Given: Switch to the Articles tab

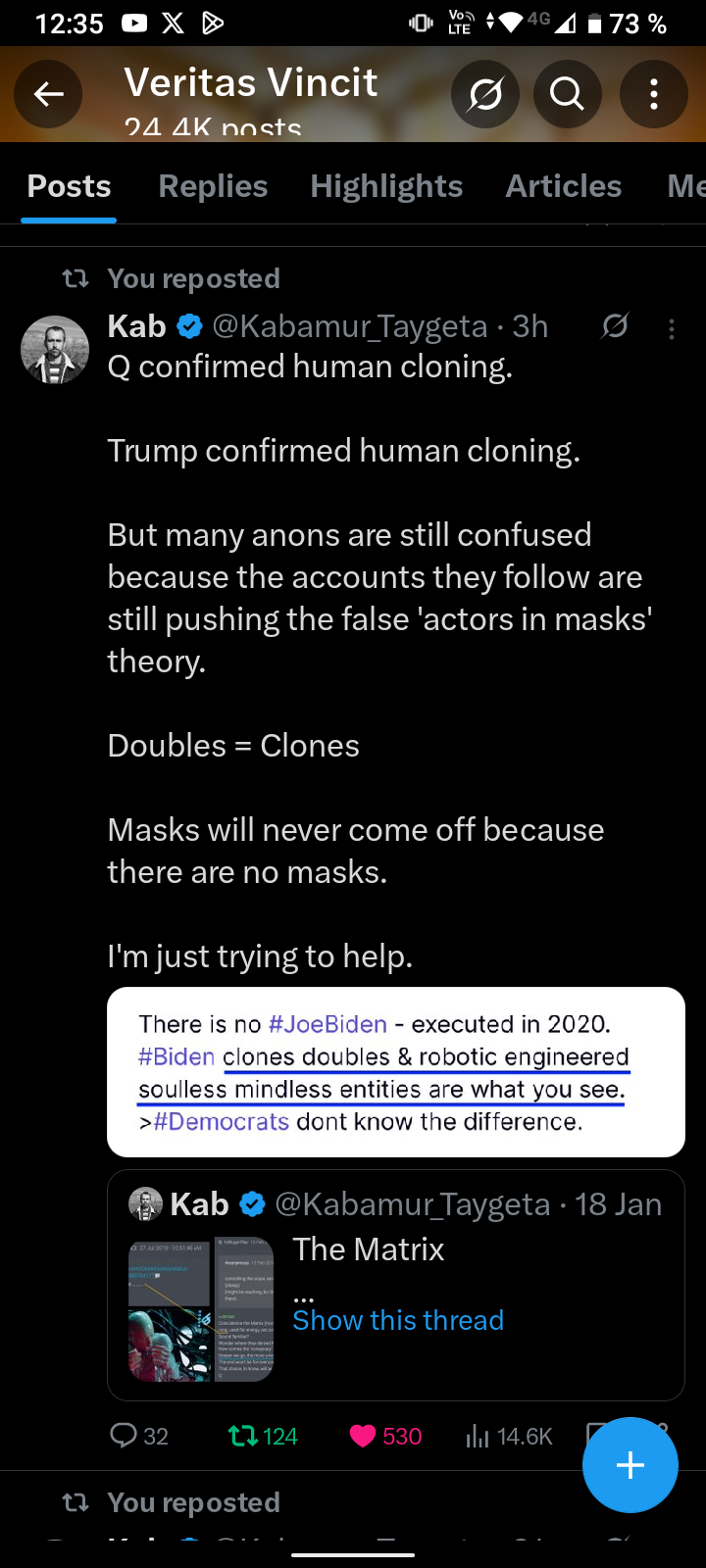Looking at the screenshot, I should [x=563, y=186].
